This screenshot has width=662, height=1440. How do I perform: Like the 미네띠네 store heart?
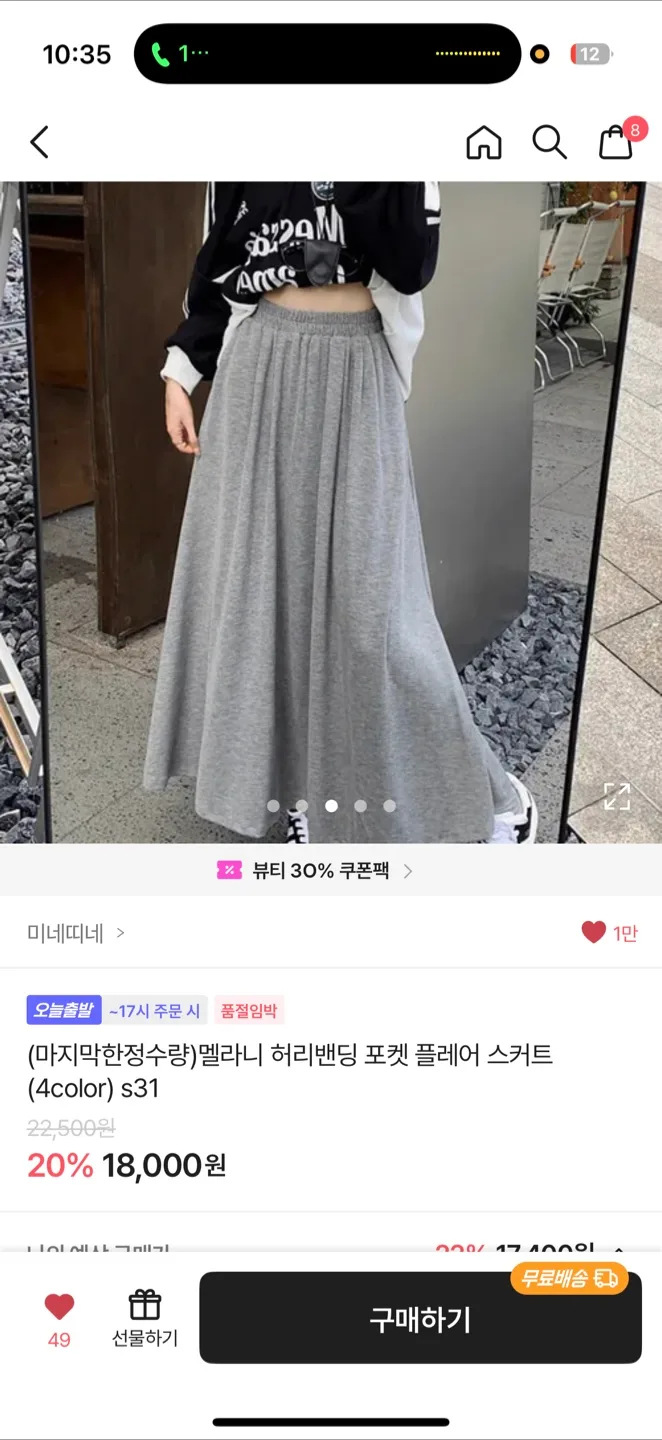coord(594,933)
